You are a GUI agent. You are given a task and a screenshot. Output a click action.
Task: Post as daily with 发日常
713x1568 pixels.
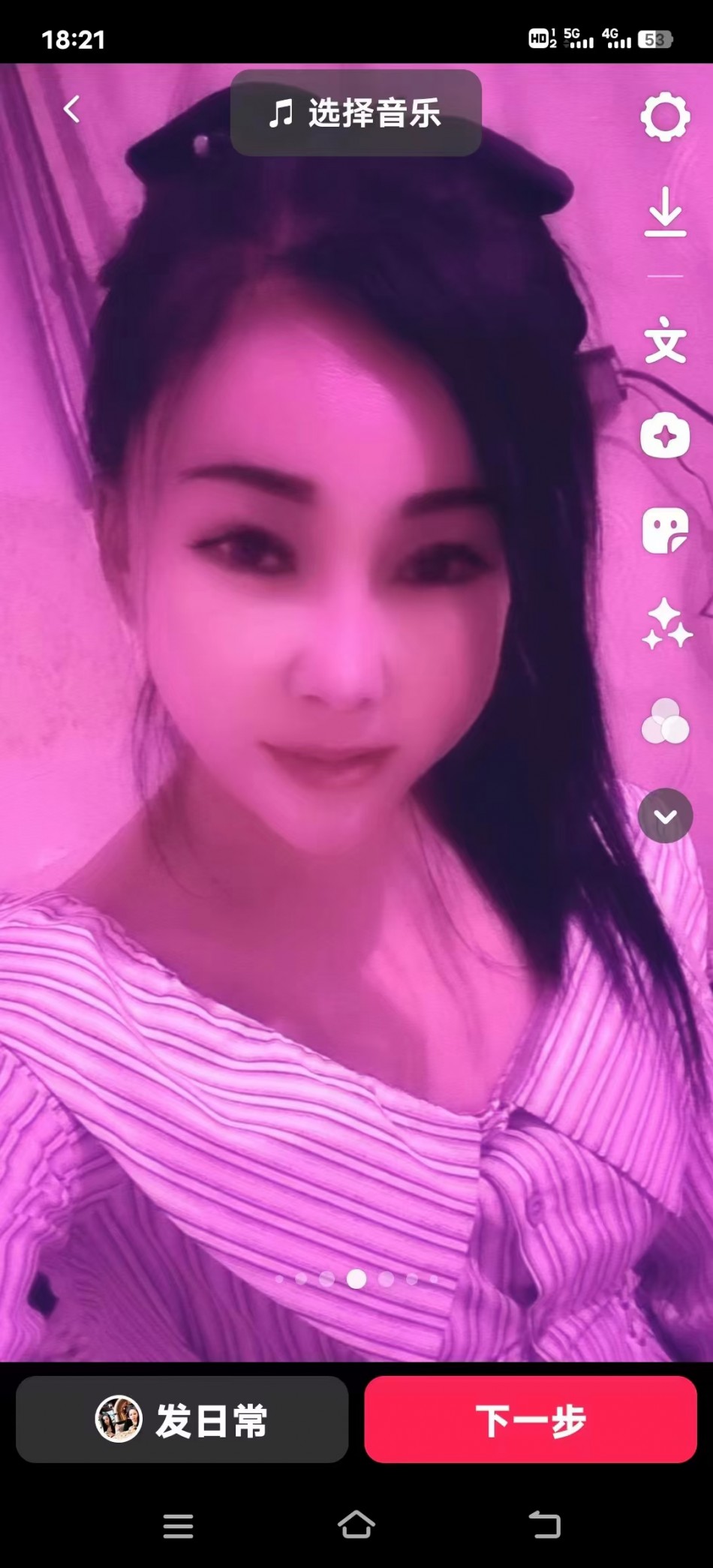click(x=182, y=1419)
